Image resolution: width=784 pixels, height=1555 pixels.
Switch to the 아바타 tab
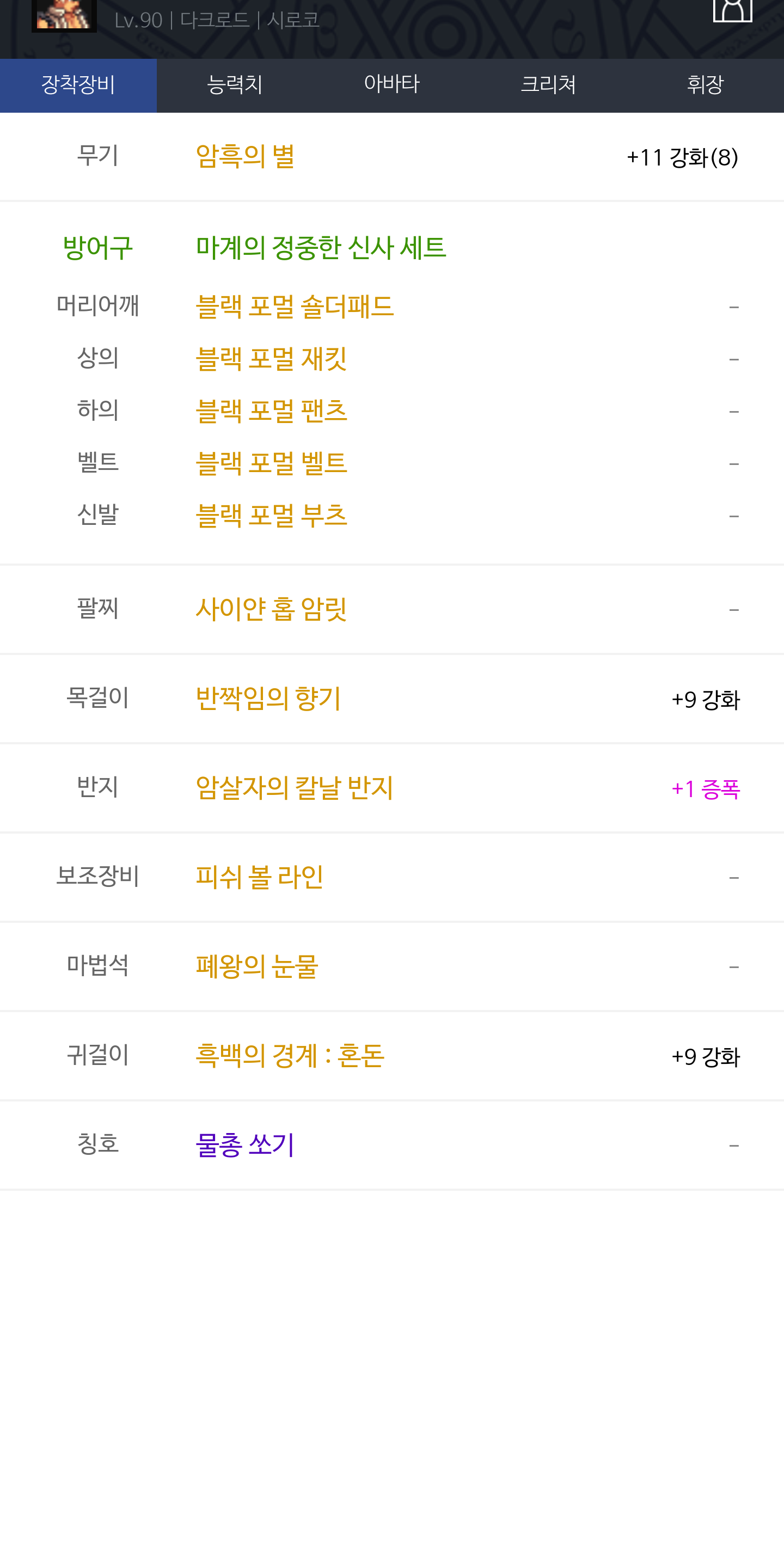[x=391, y=85]
